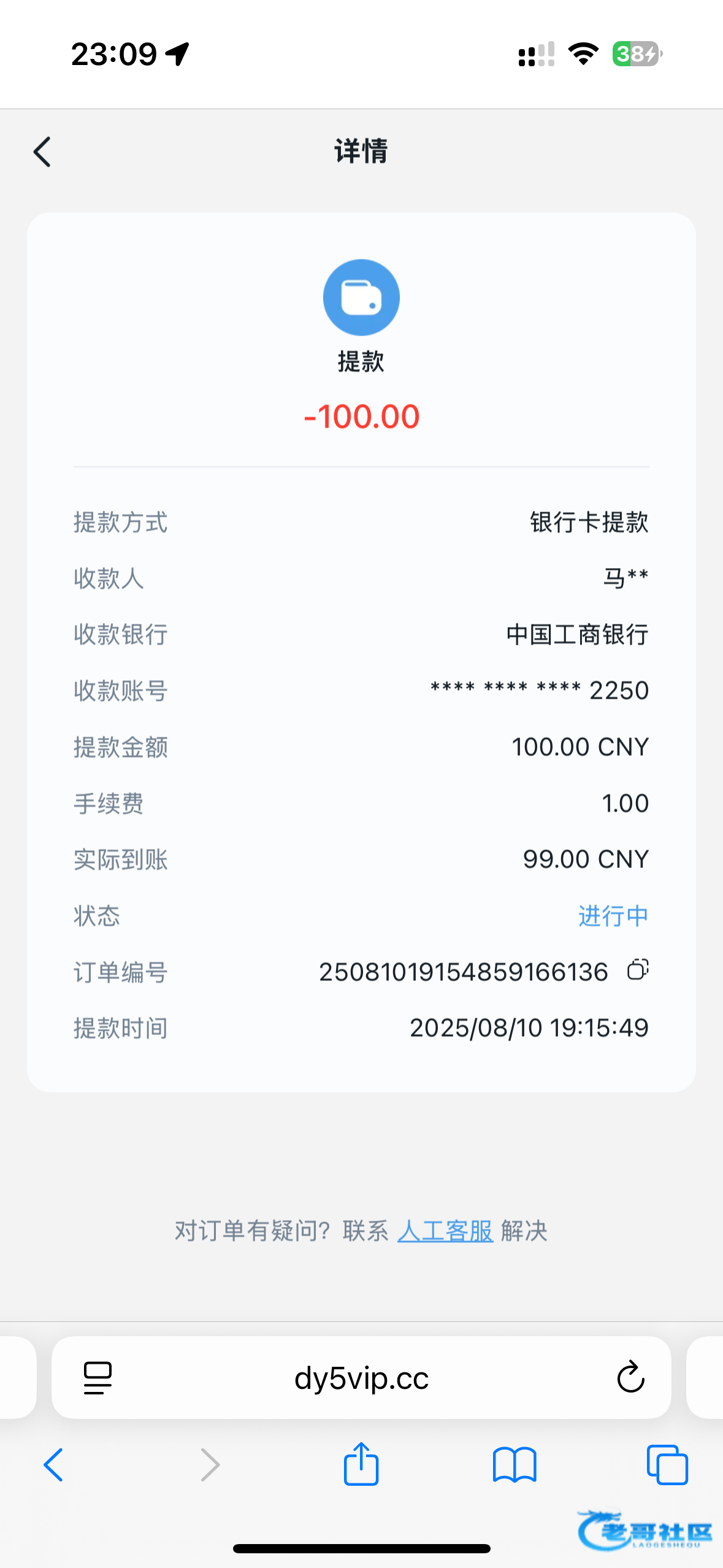Screen dimensions: 723x1568
Task: Share this page via Safari
Action: (361, 1464)
